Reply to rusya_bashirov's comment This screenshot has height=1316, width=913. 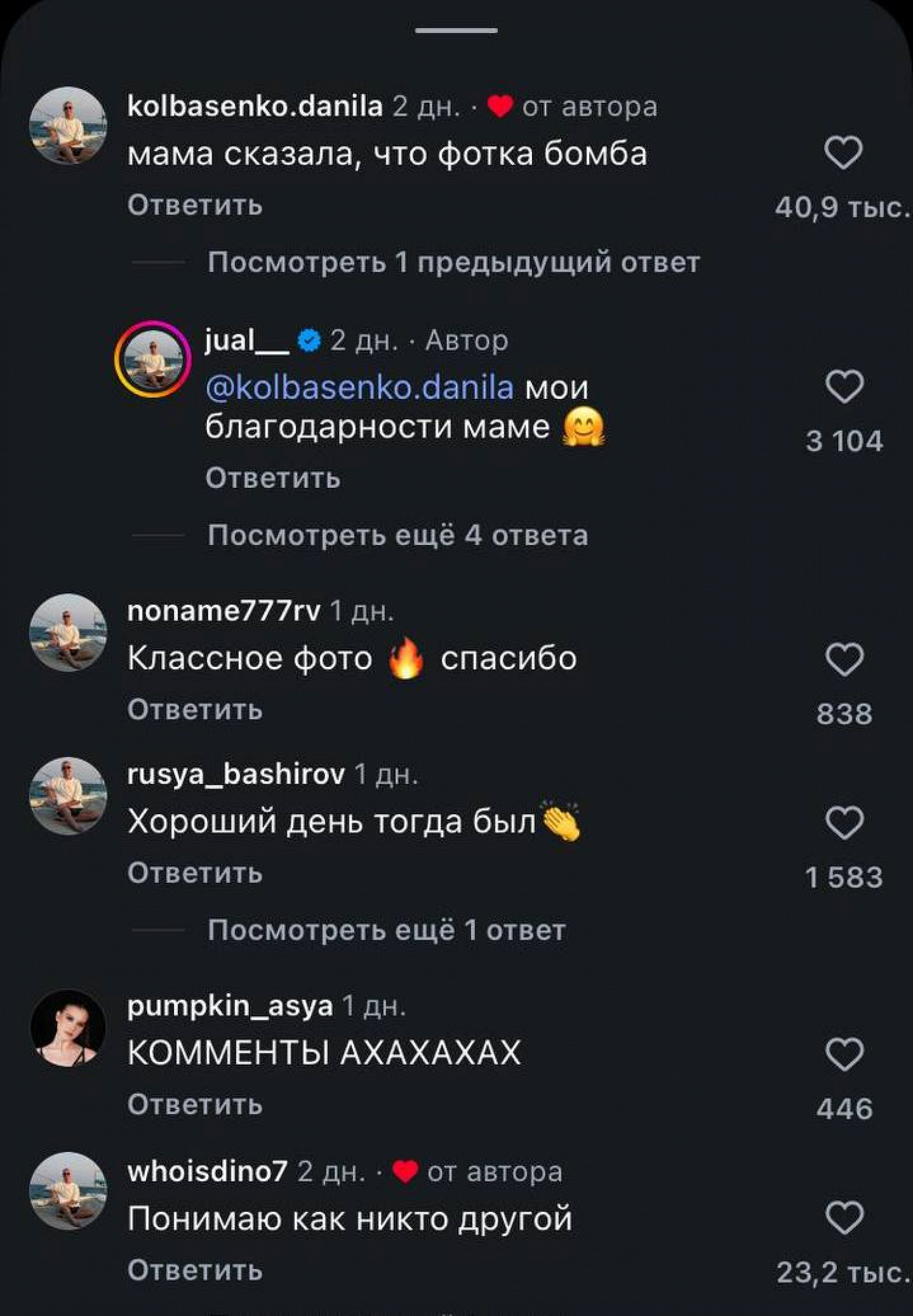[195, 873]
